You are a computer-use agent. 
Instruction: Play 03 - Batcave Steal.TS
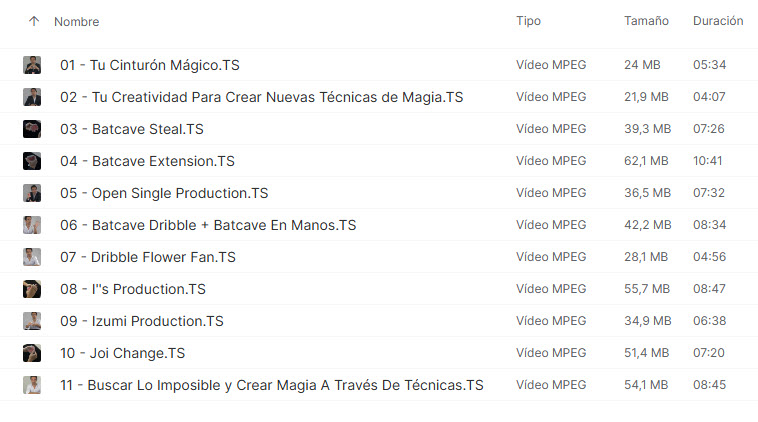(131, 129)
